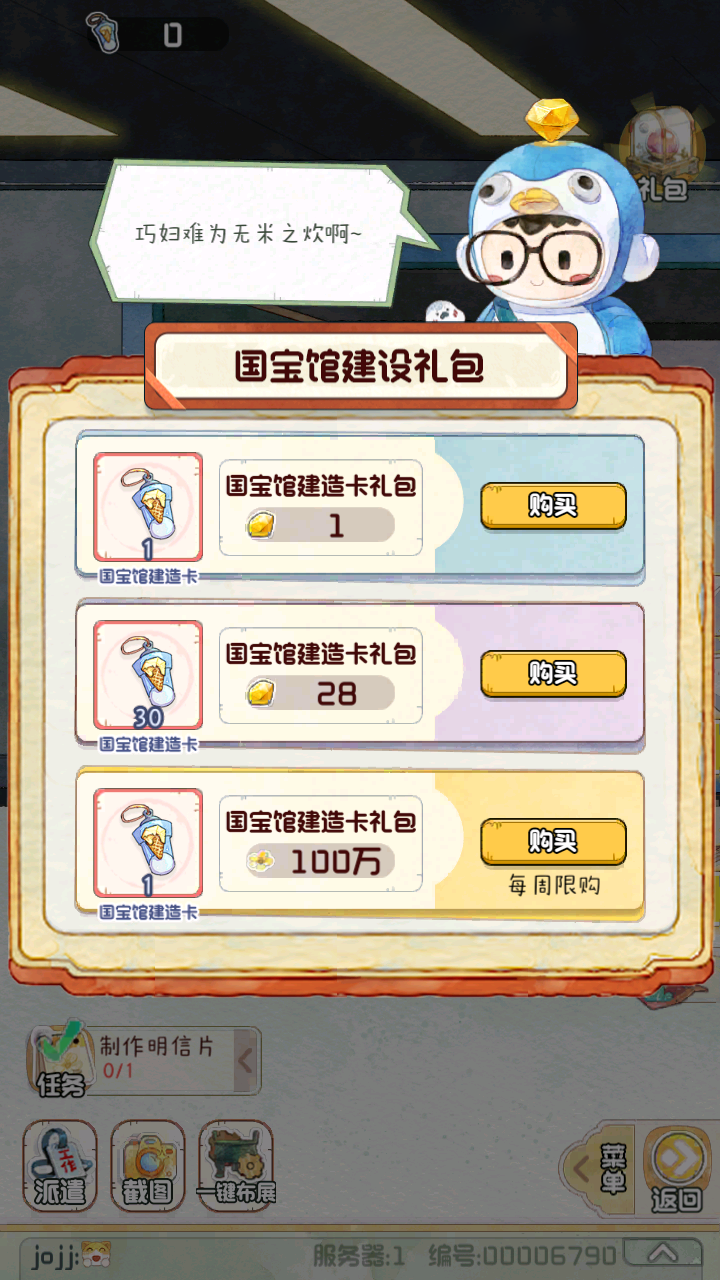Open the 派遣 dispatch button
The height and width of the screenshot is (1280, 720).
pos(60,1165)
